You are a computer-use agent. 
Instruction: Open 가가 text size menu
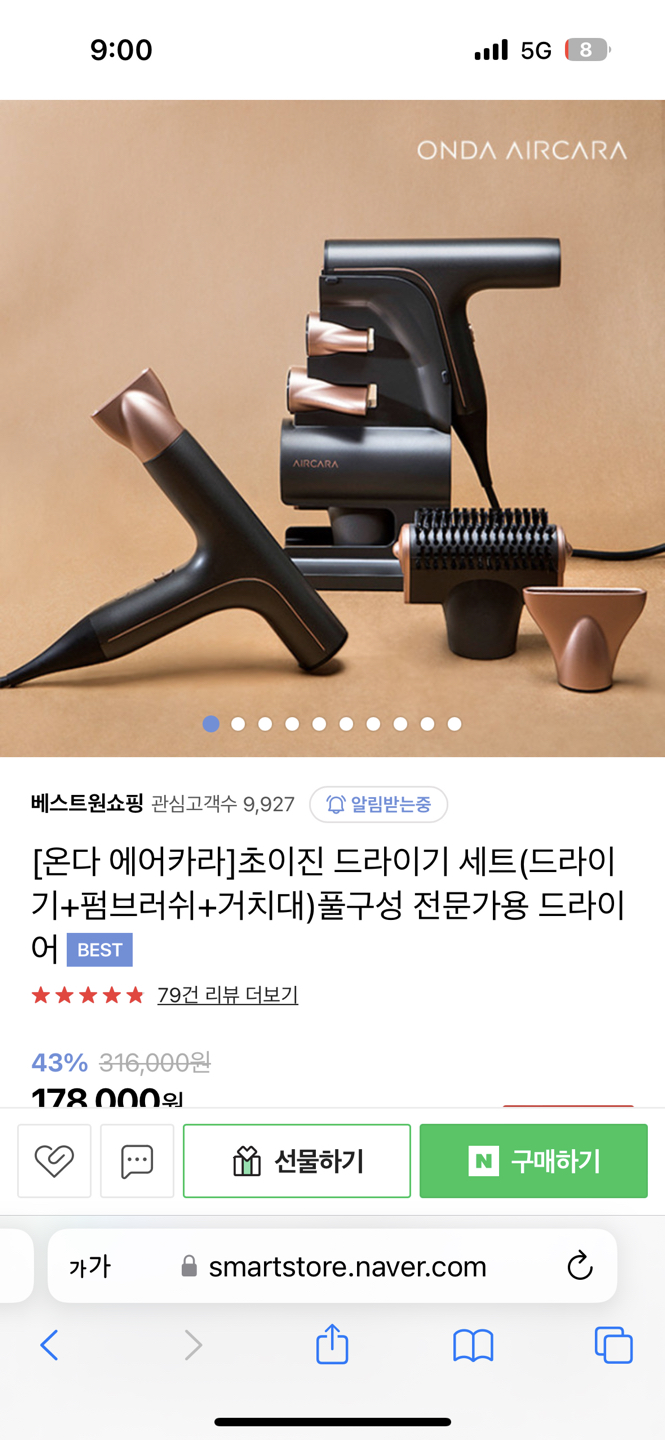pos(90,1267)
